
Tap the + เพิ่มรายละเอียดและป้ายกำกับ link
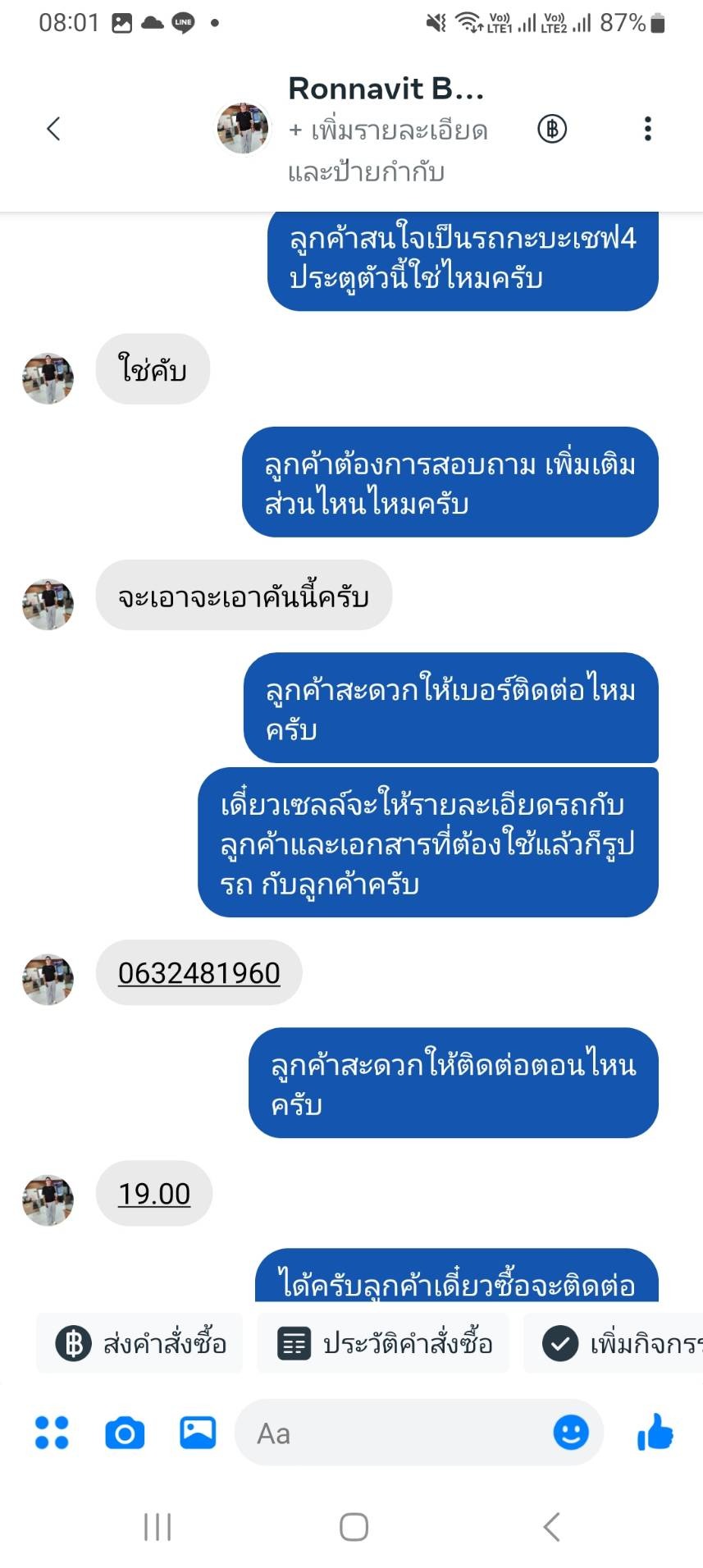coord(387,151)
